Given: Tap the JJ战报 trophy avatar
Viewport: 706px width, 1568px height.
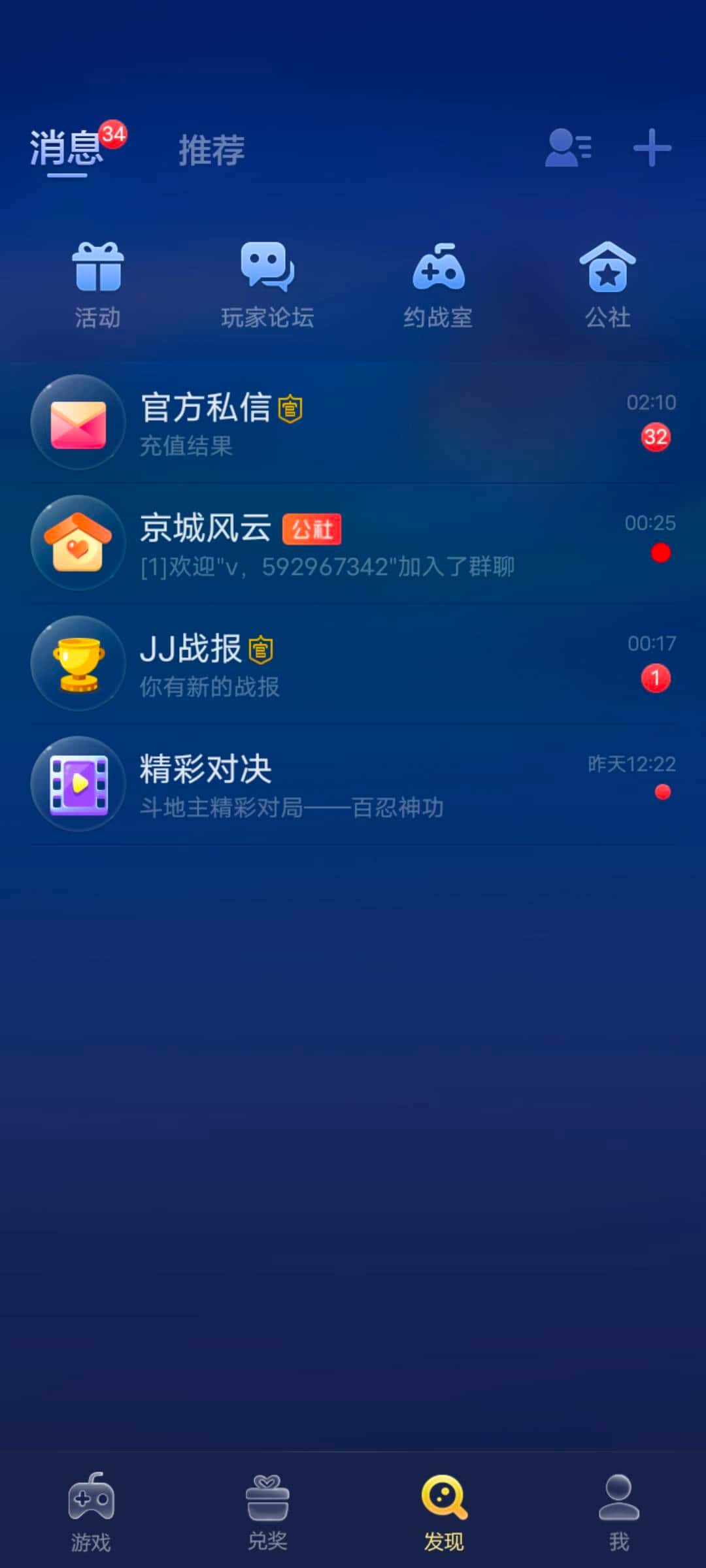Looking at the screenshot, I should [x=78, y=664].
